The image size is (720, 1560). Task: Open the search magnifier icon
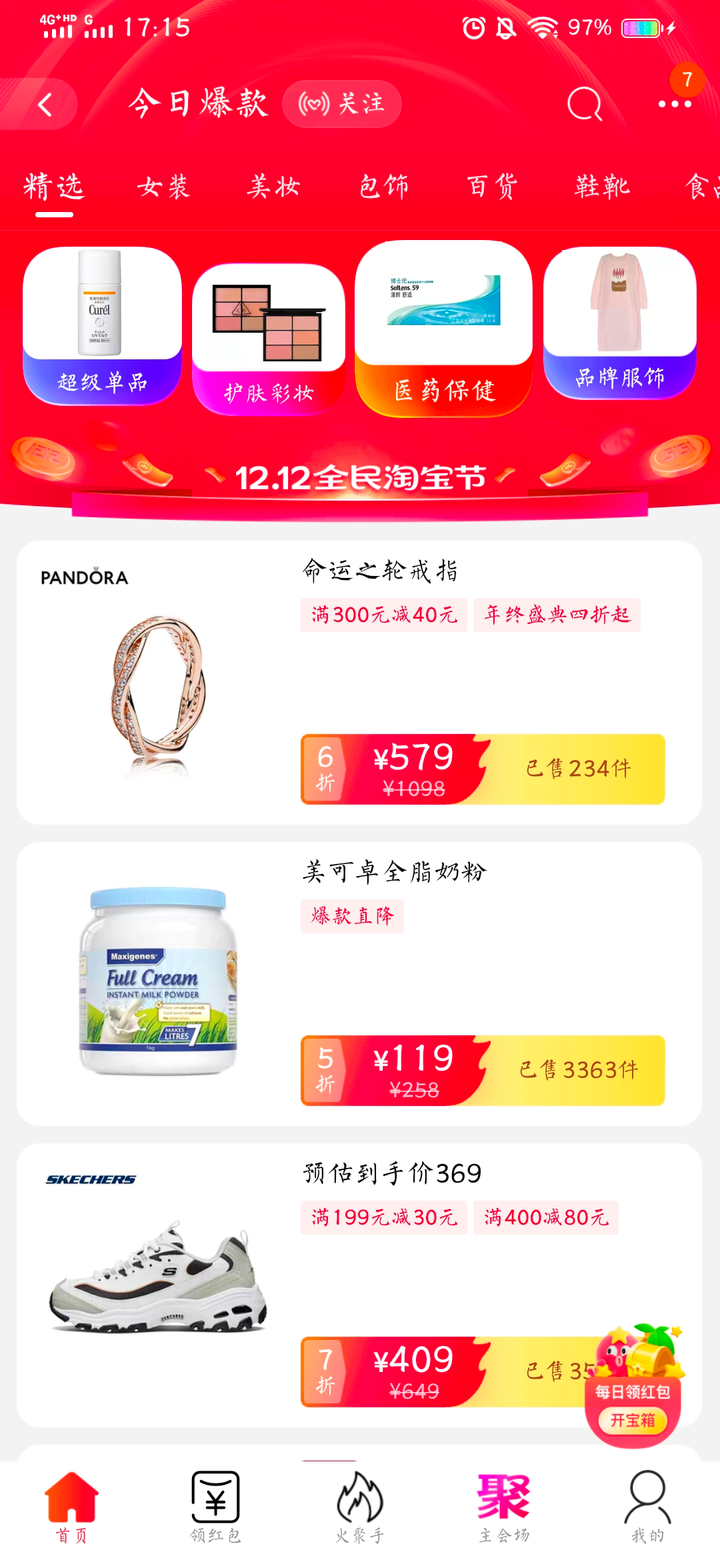point(584,104)
